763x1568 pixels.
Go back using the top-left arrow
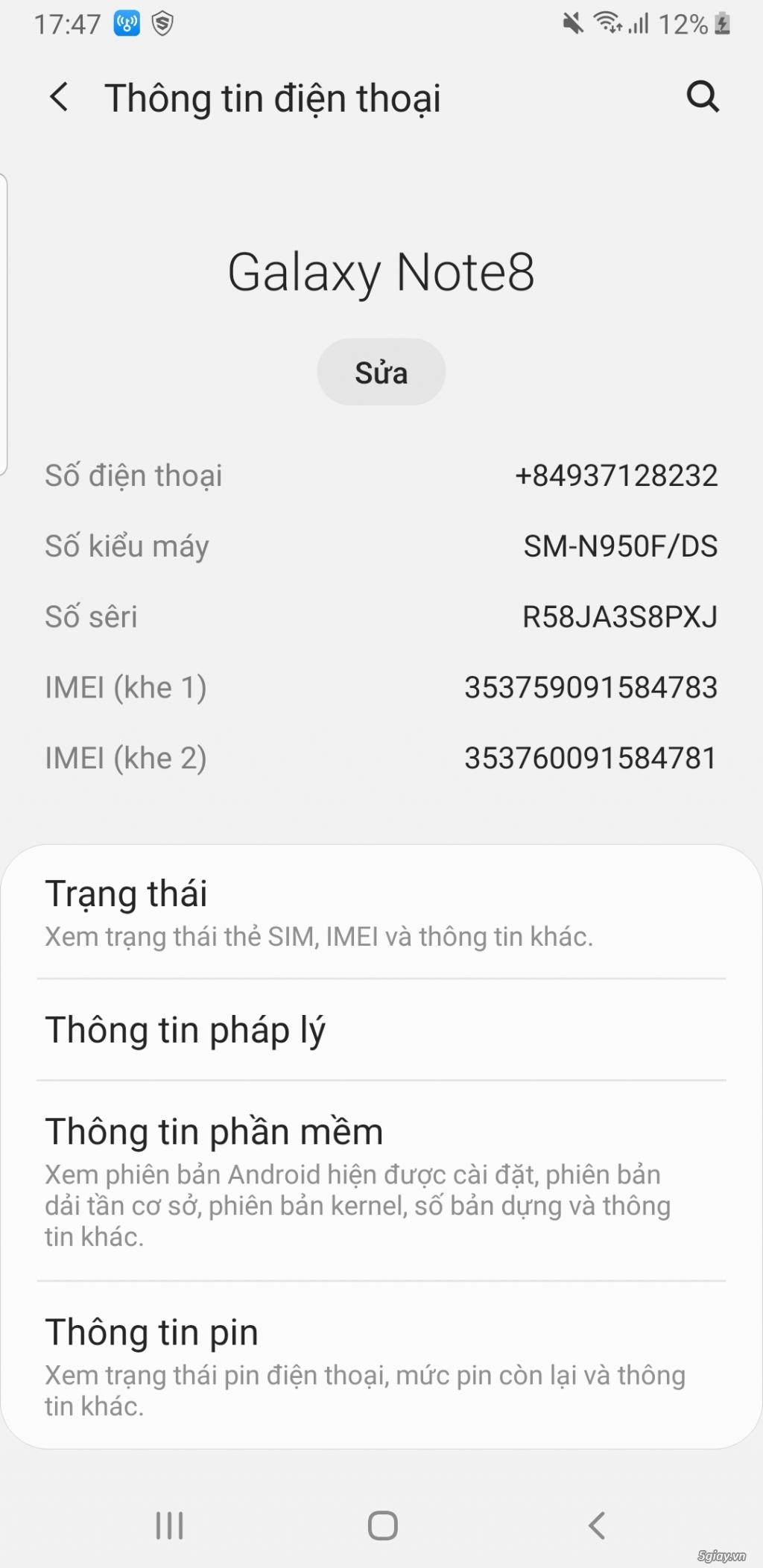point(59,98)
